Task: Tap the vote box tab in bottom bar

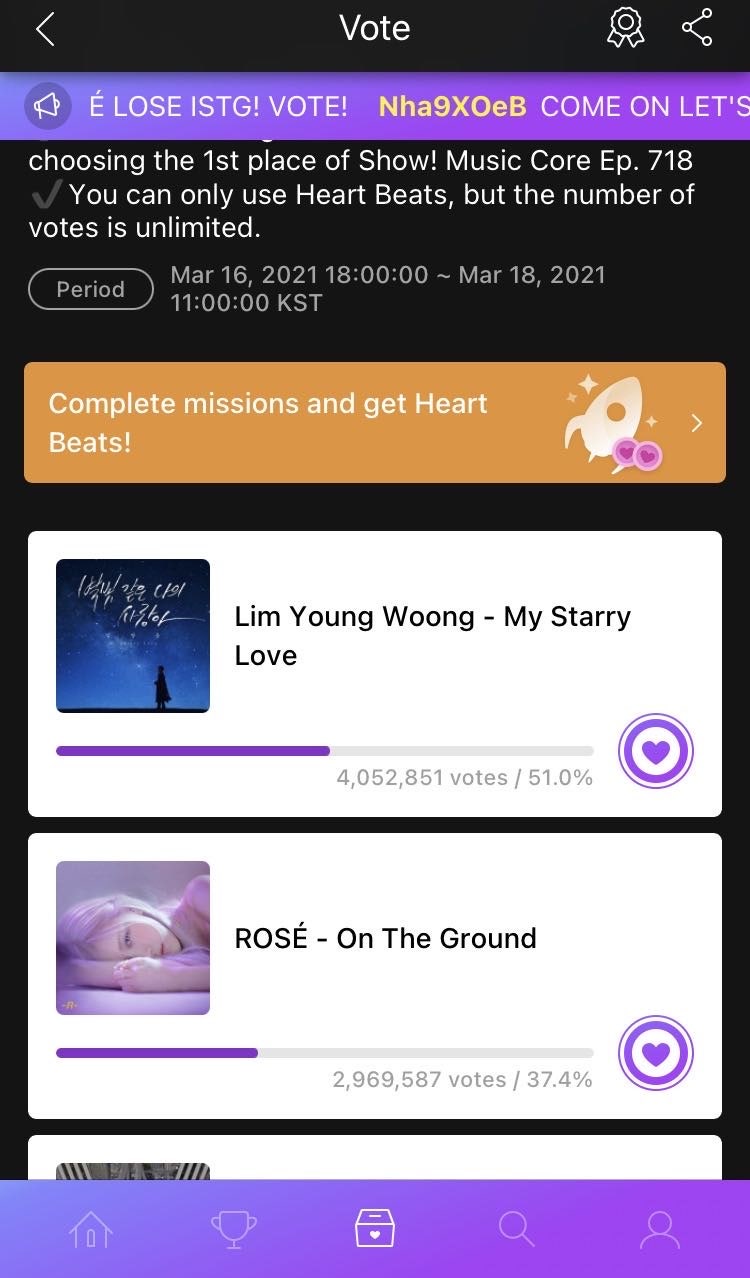Action: [x=375, y=1230]
